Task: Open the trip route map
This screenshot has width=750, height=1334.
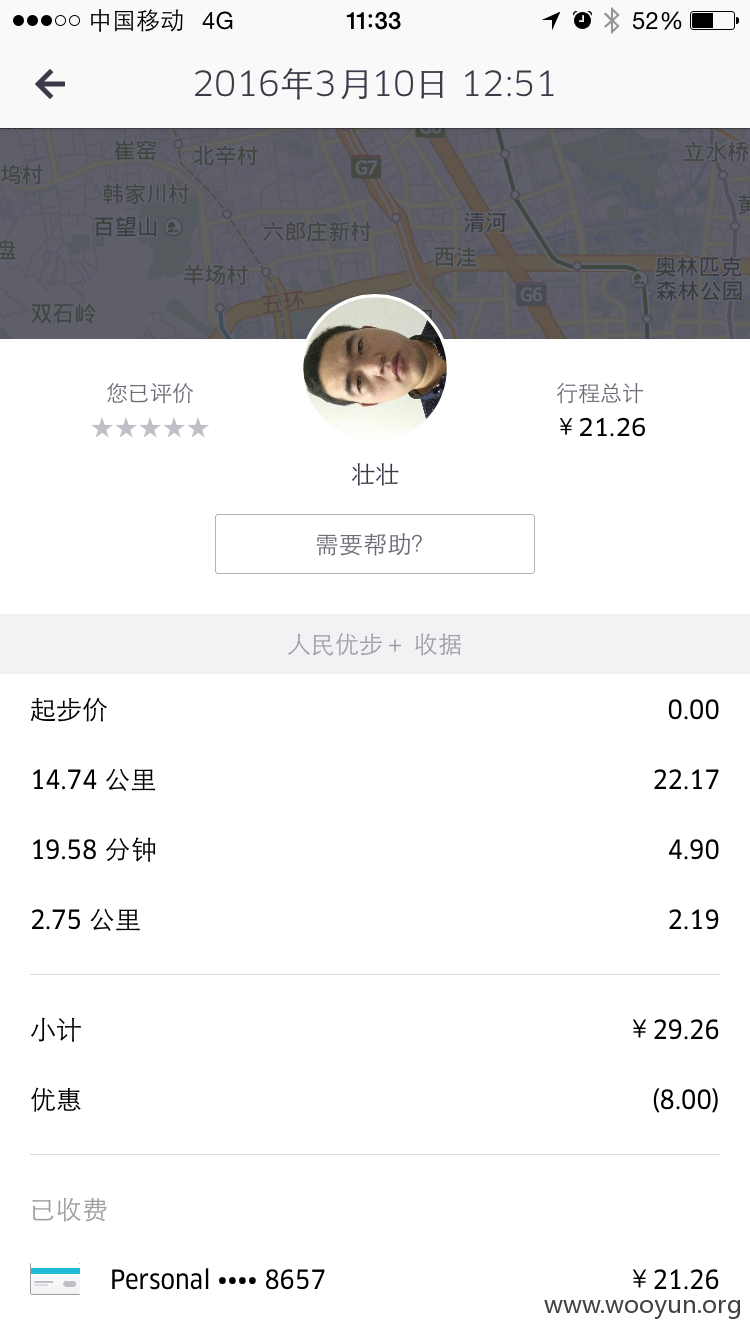Action: pos(375,233)
